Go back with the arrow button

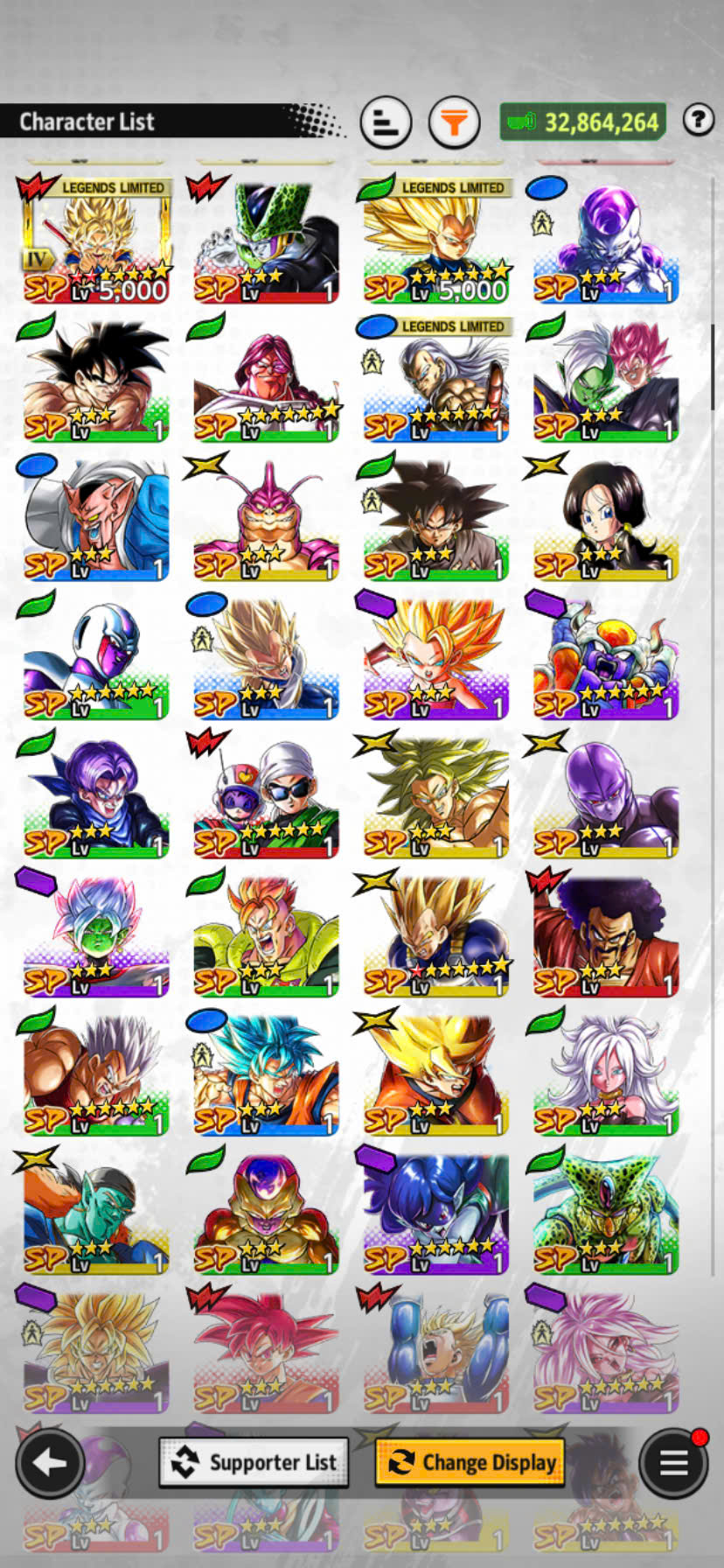tap(50, 1462)
